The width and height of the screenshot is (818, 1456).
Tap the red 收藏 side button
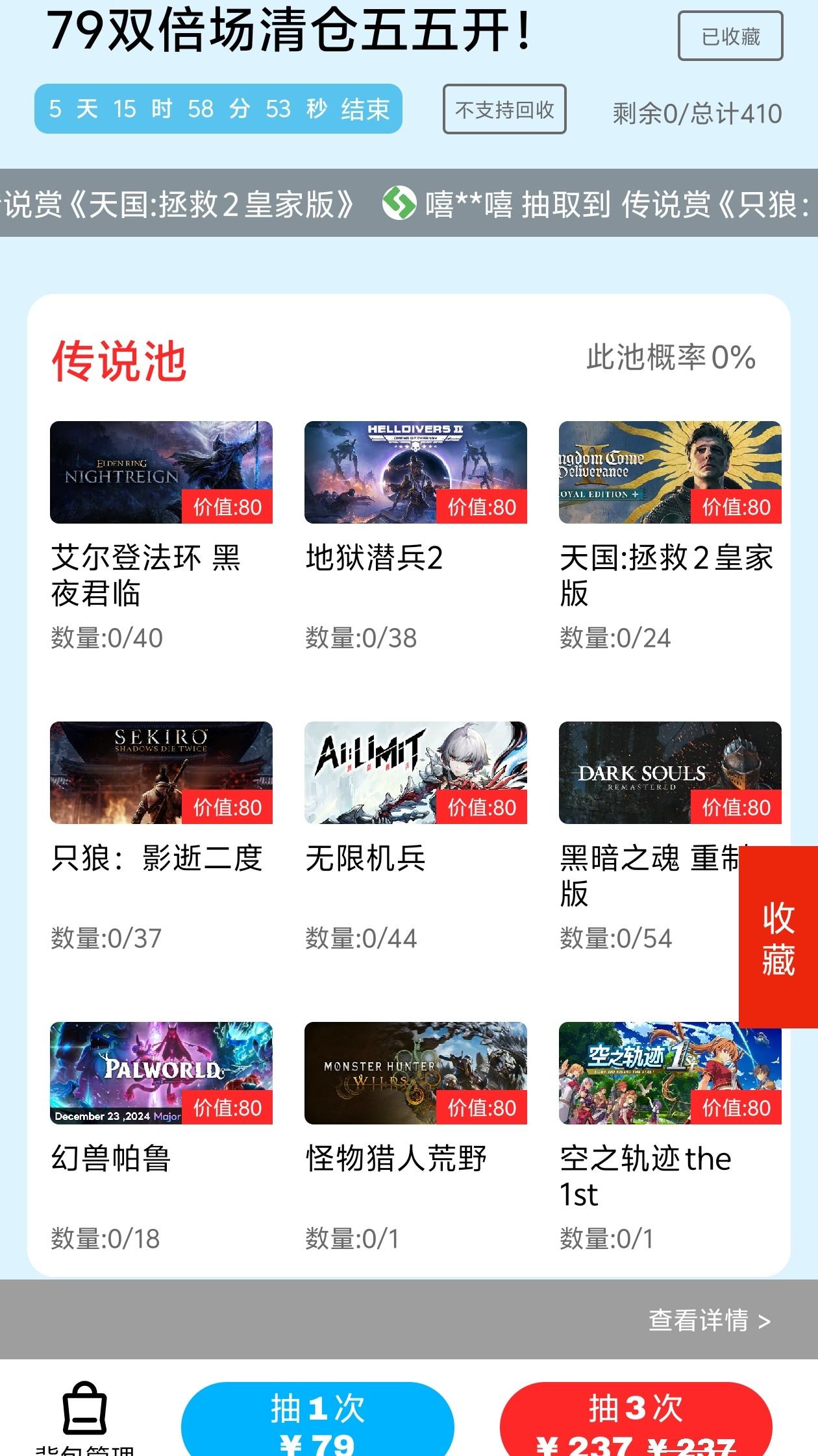(778, 937)
